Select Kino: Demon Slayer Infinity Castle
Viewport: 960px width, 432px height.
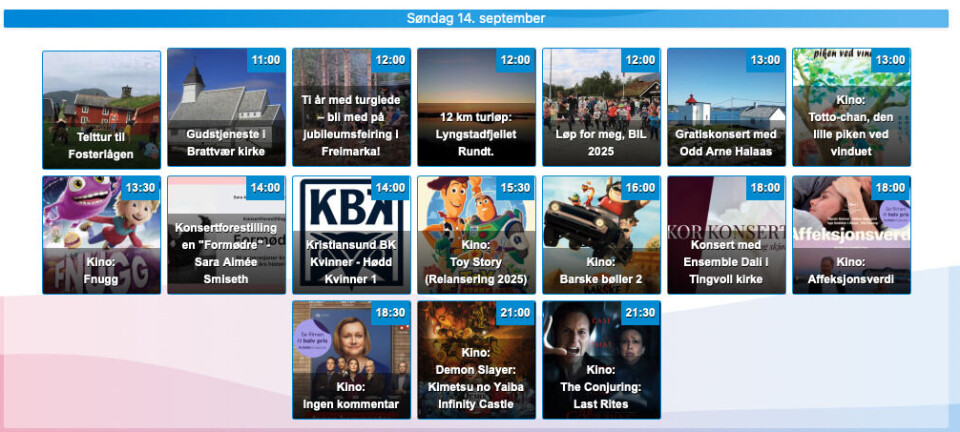click(476, 360)
